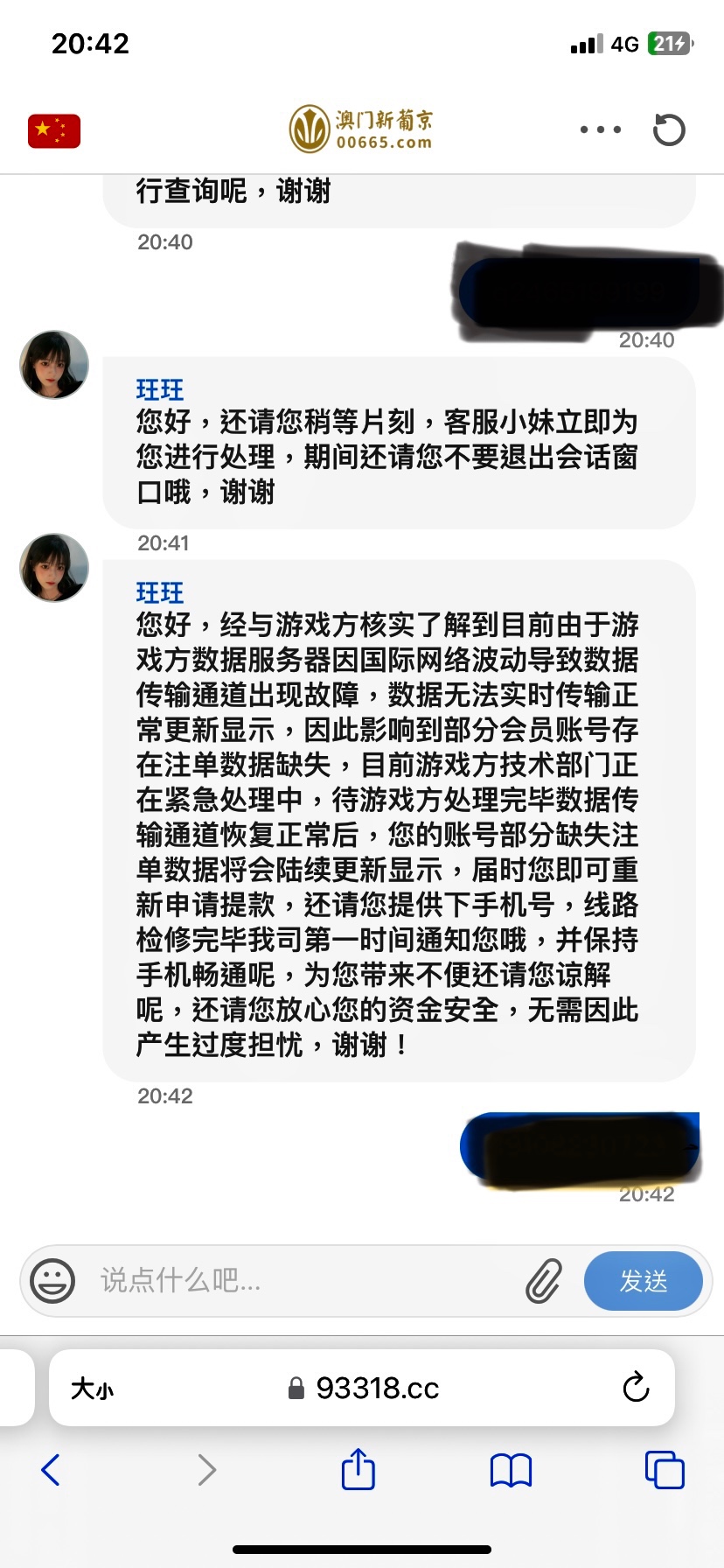This screenshot has height=1568, width=724.
Task: Open the Safari bookmarks panel
Action: (512, 1470)
